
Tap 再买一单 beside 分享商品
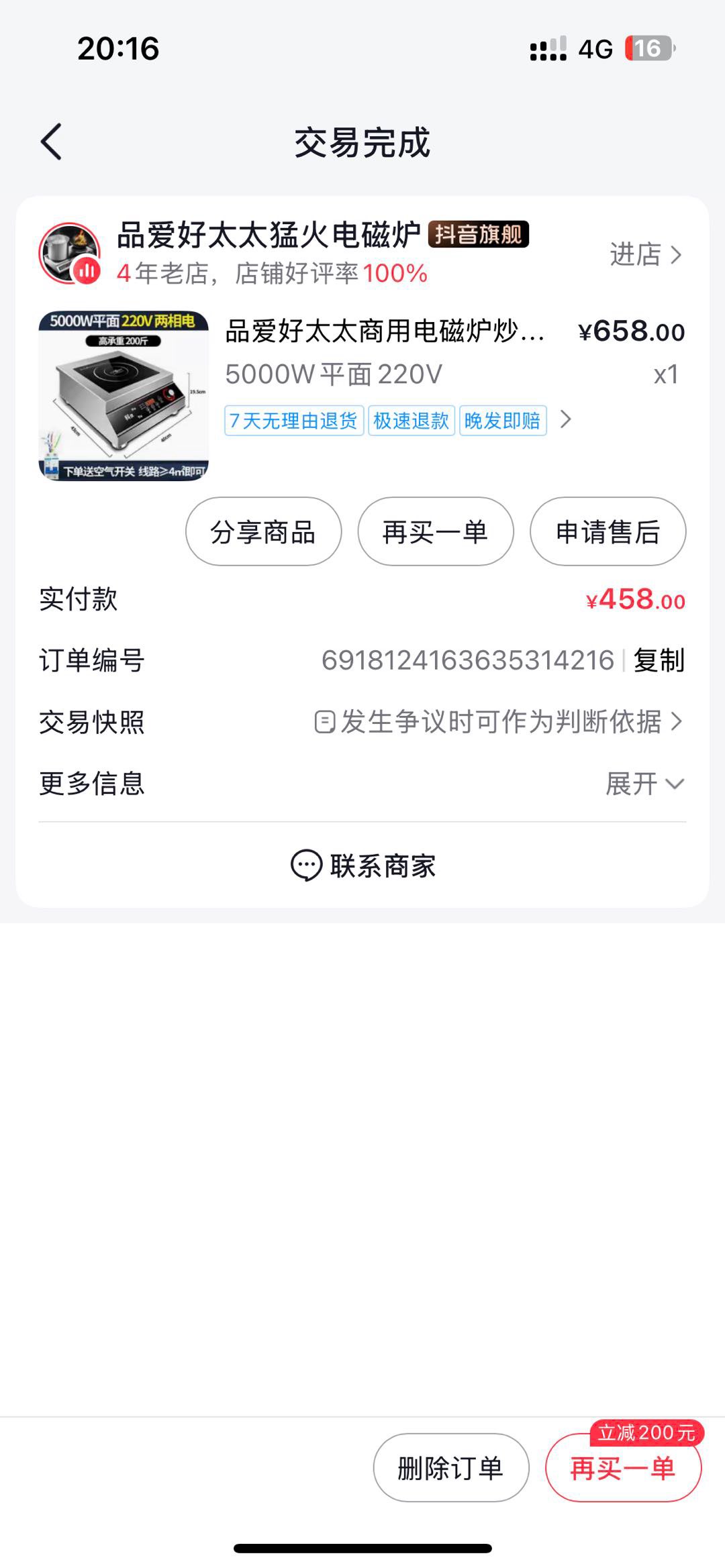tap(435, 531)
